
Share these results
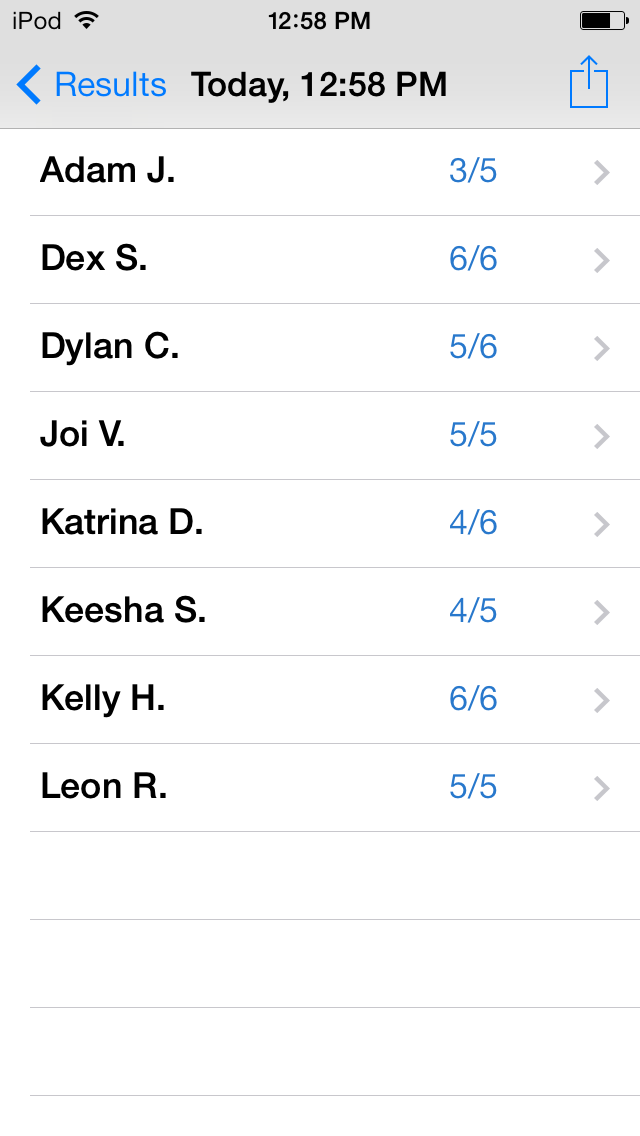click(x=589, y=82)
